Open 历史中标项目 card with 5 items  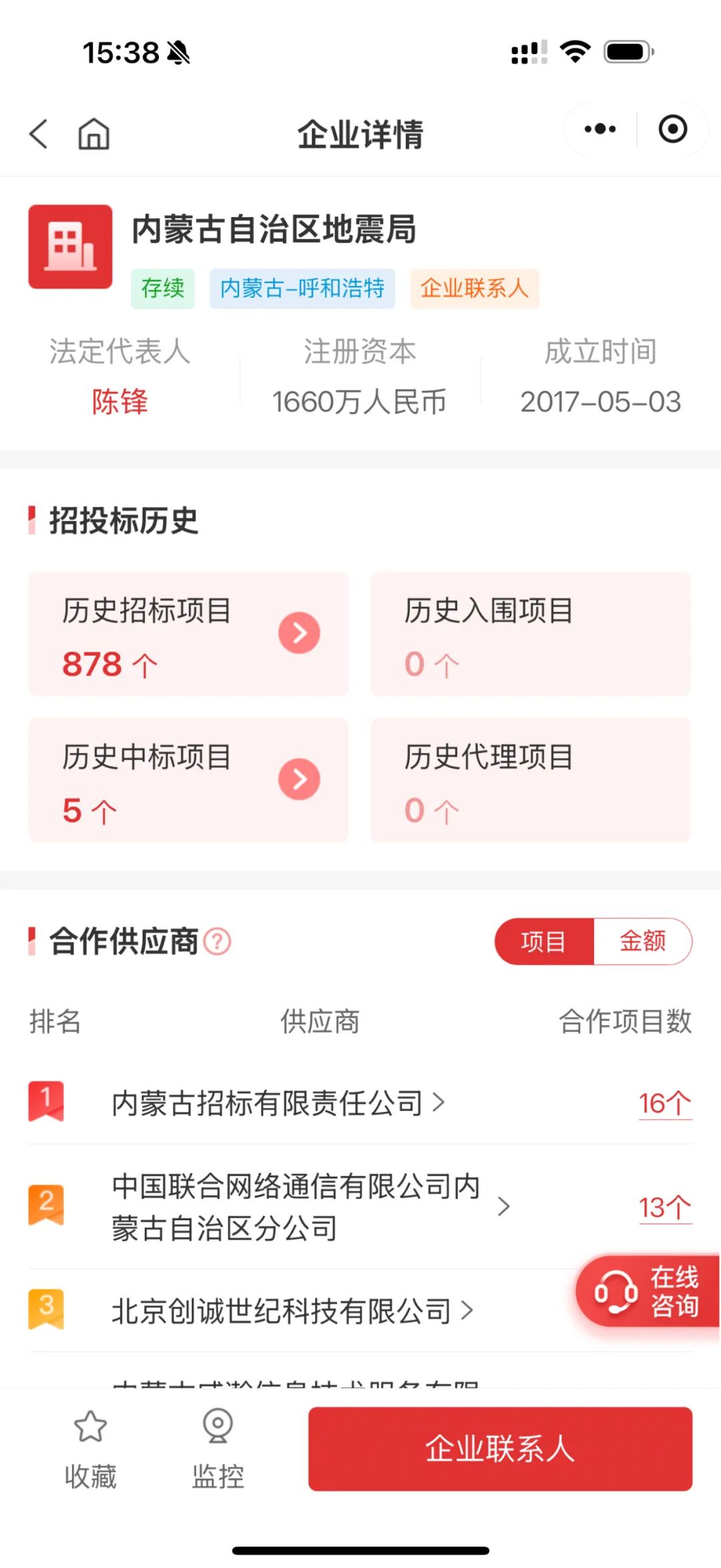click(188, 779)
